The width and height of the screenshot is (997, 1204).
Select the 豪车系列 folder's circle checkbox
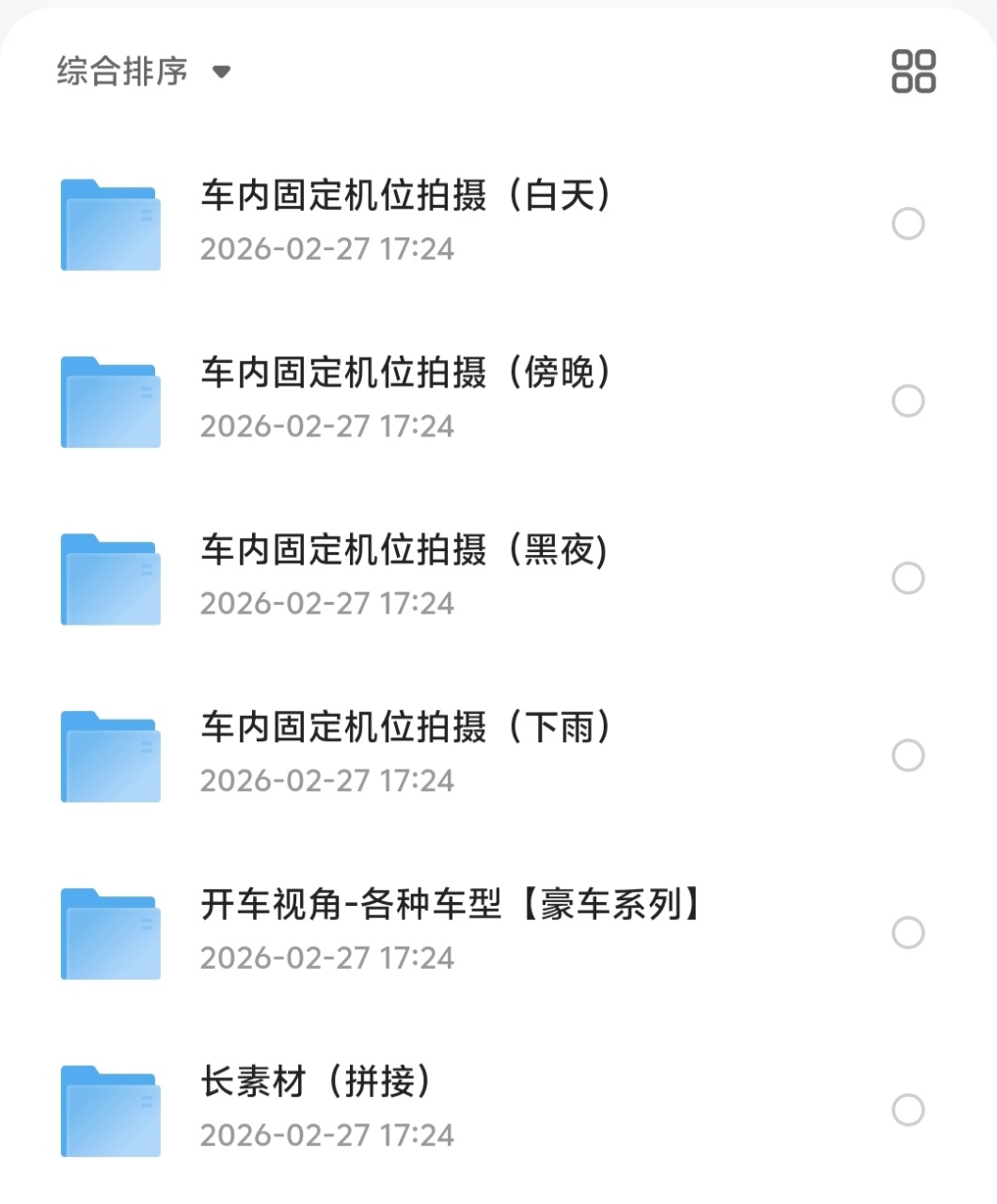pyautogui.click(x=908, y=932)
